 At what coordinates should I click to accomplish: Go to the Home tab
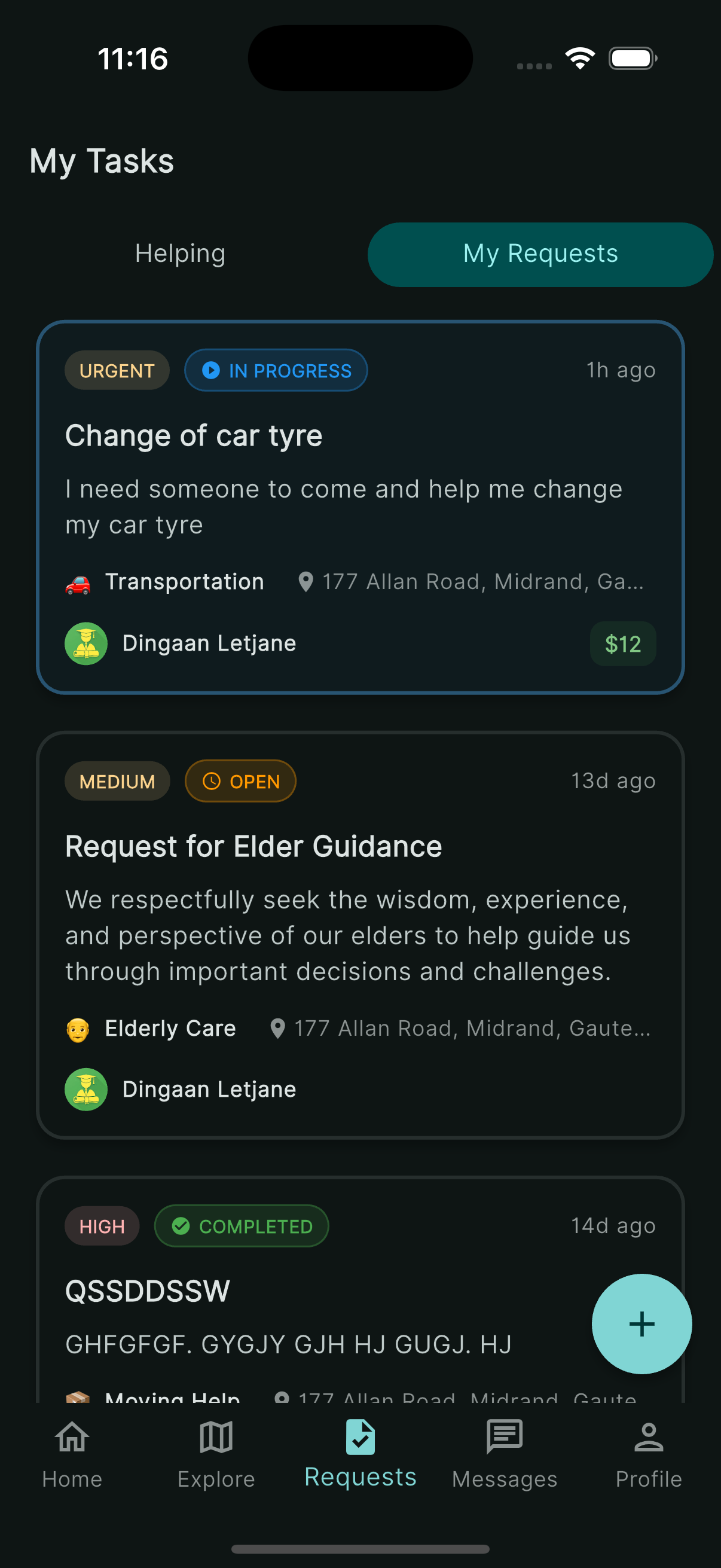[72, 1454]
